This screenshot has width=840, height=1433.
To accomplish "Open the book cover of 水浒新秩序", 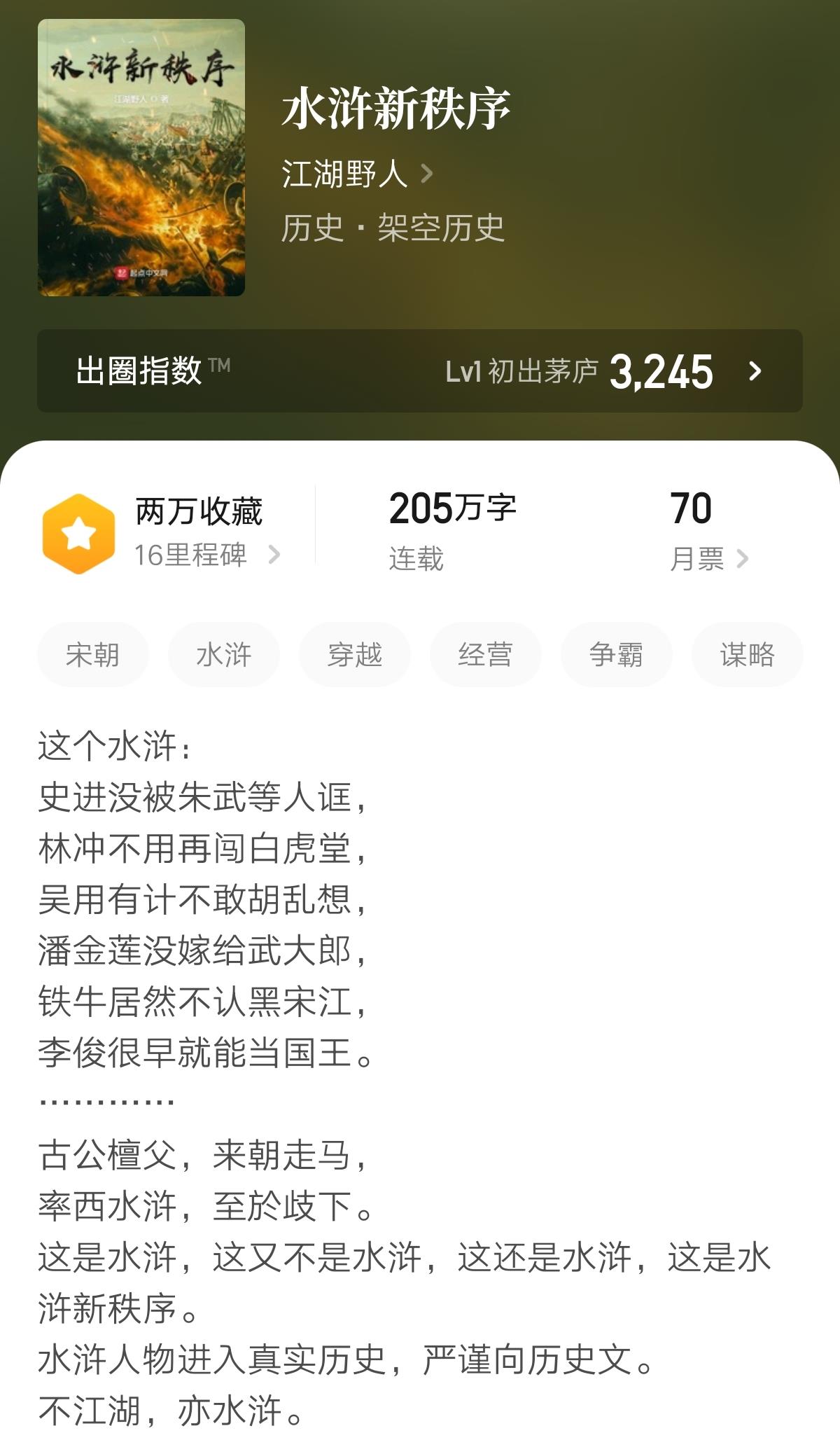I will coord(141,158).
